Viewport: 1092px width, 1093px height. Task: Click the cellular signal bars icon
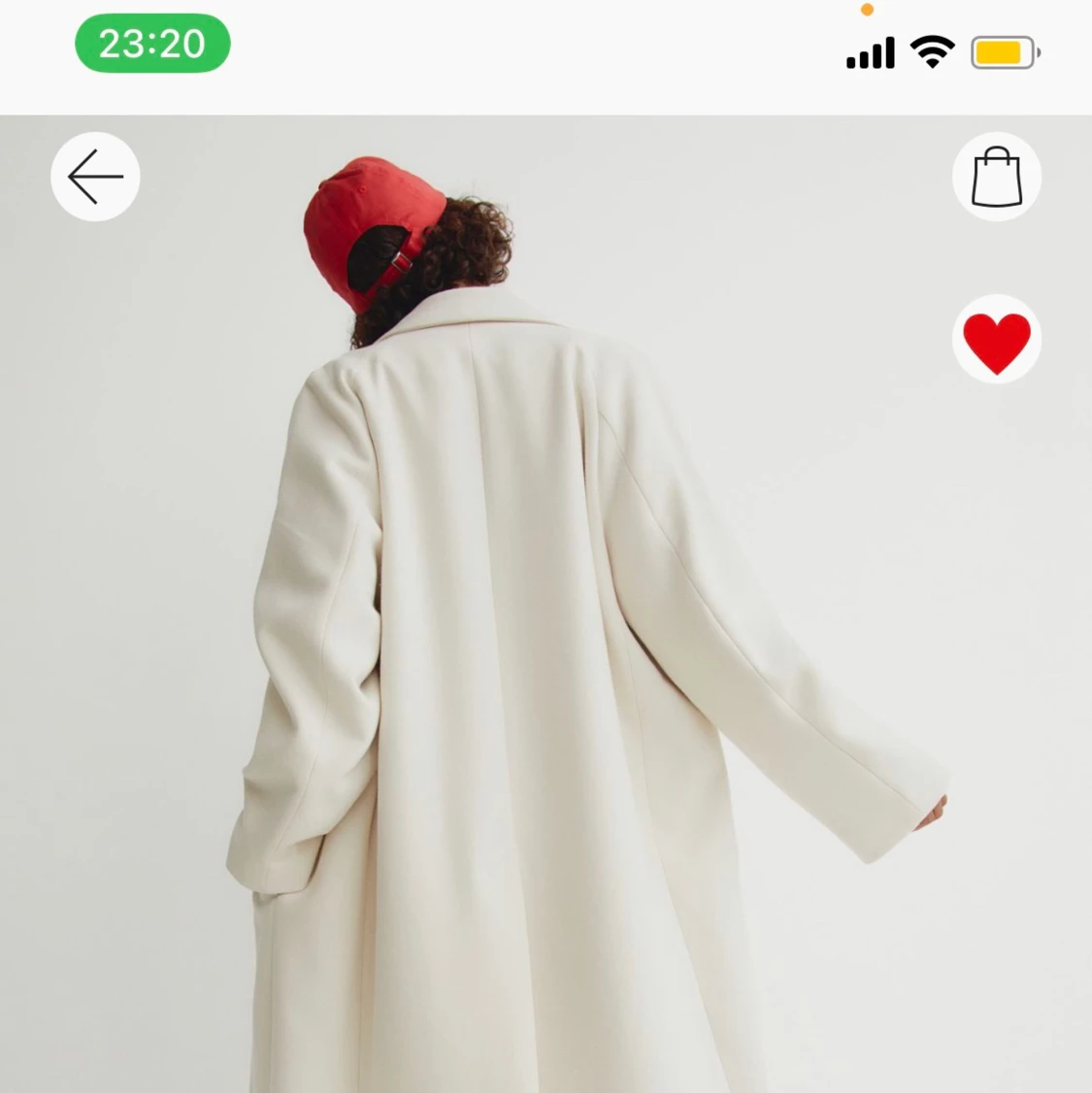point(870,51)
